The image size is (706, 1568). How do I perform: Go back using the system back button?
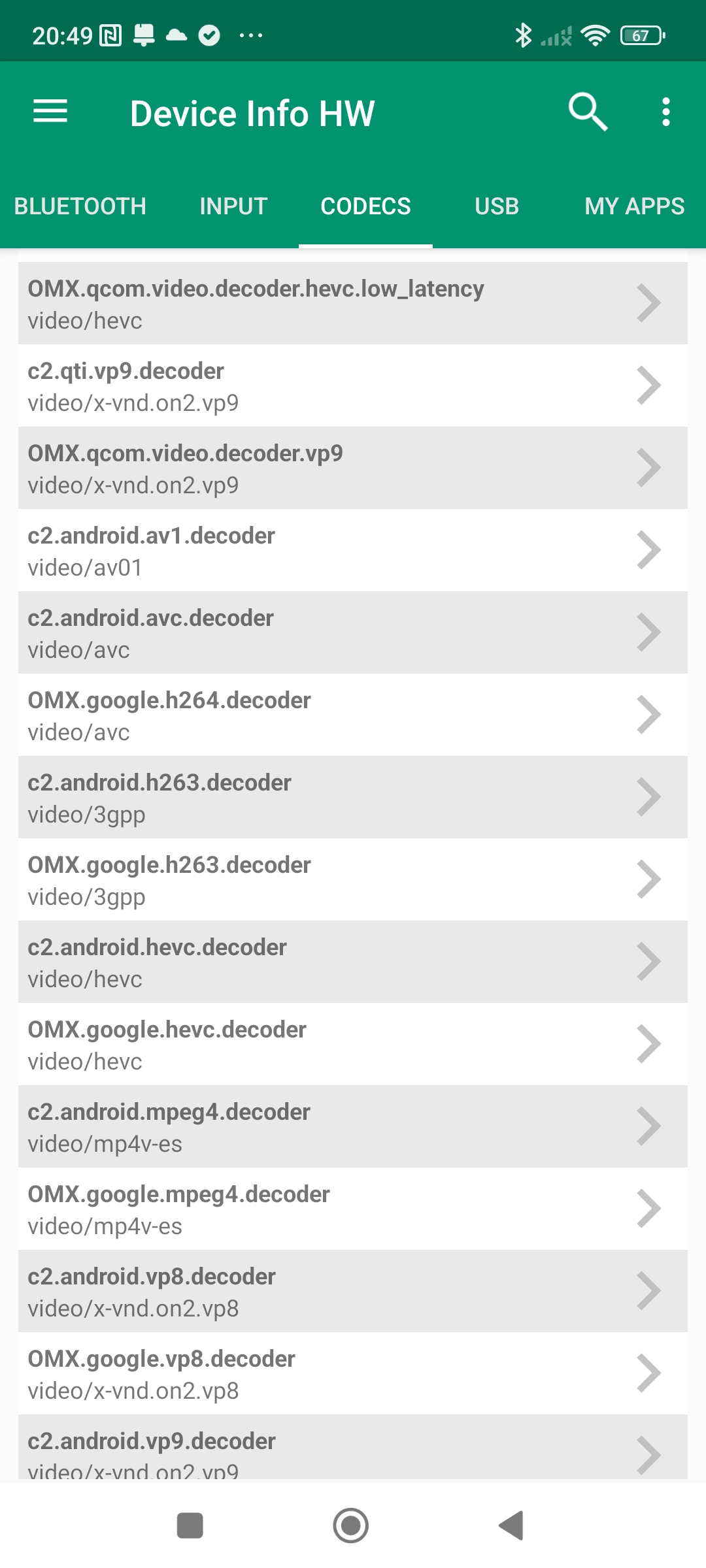(x=512, y=1526)
